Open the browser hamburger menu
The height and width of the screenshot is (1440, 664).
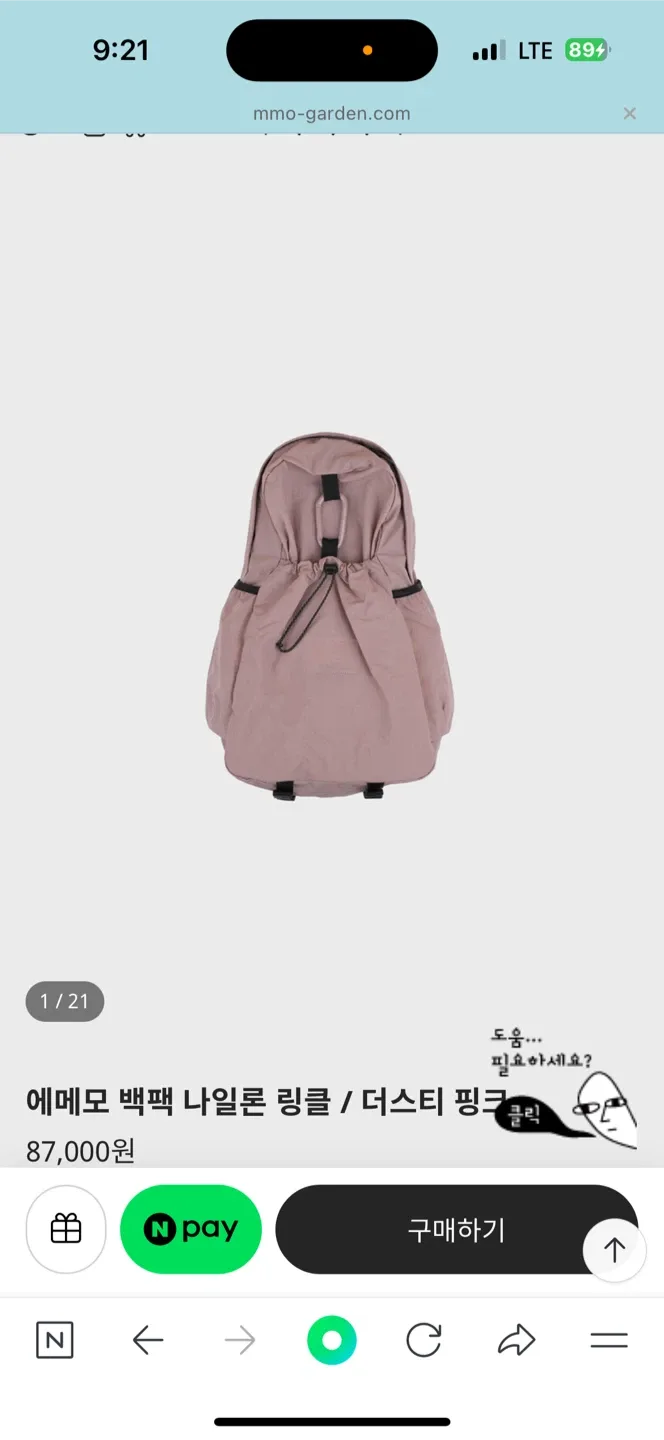tap(608, 1340)
